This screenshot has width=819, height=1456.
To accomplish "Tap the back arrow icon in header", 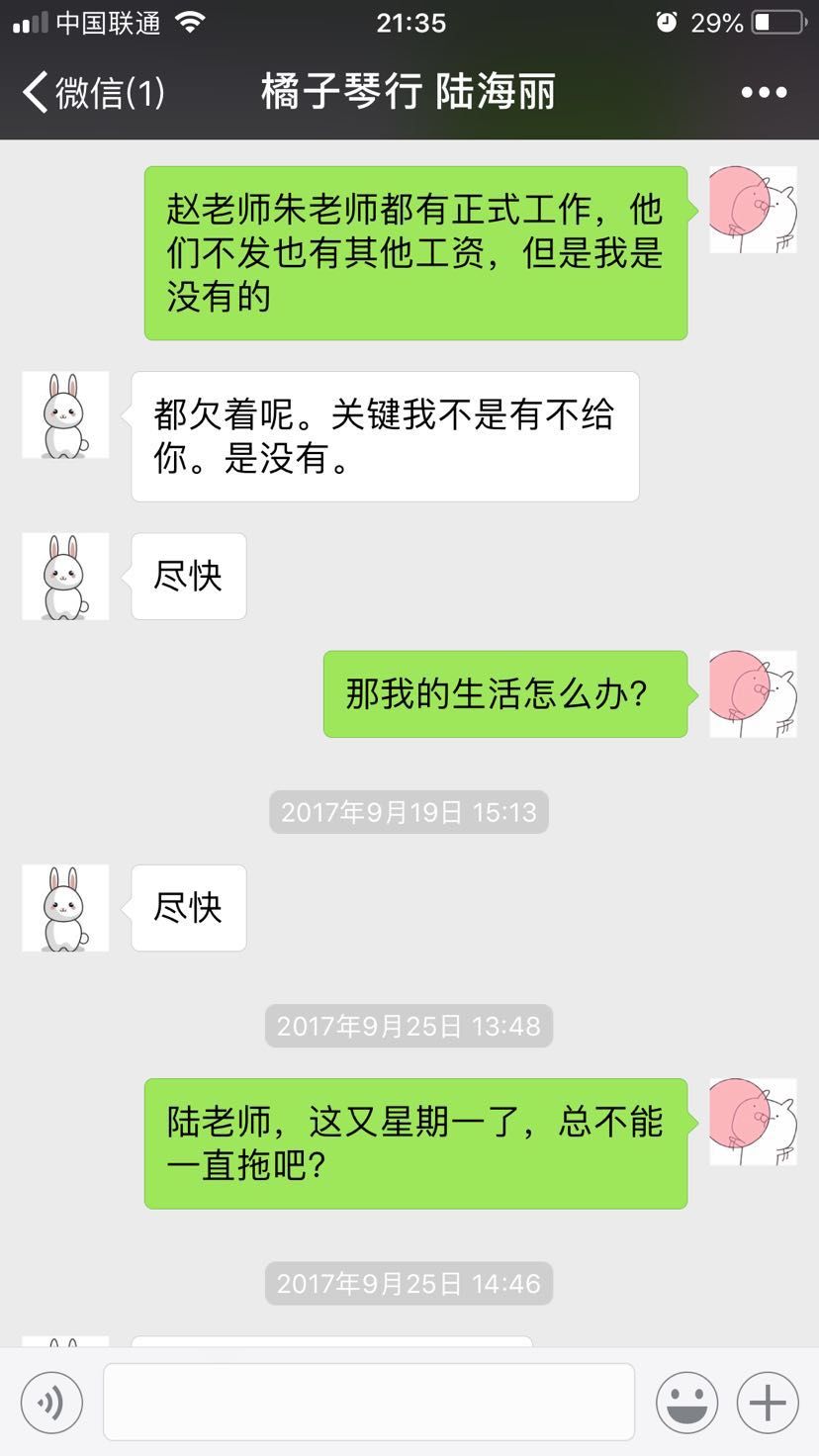I will click(x=33, y=91).
